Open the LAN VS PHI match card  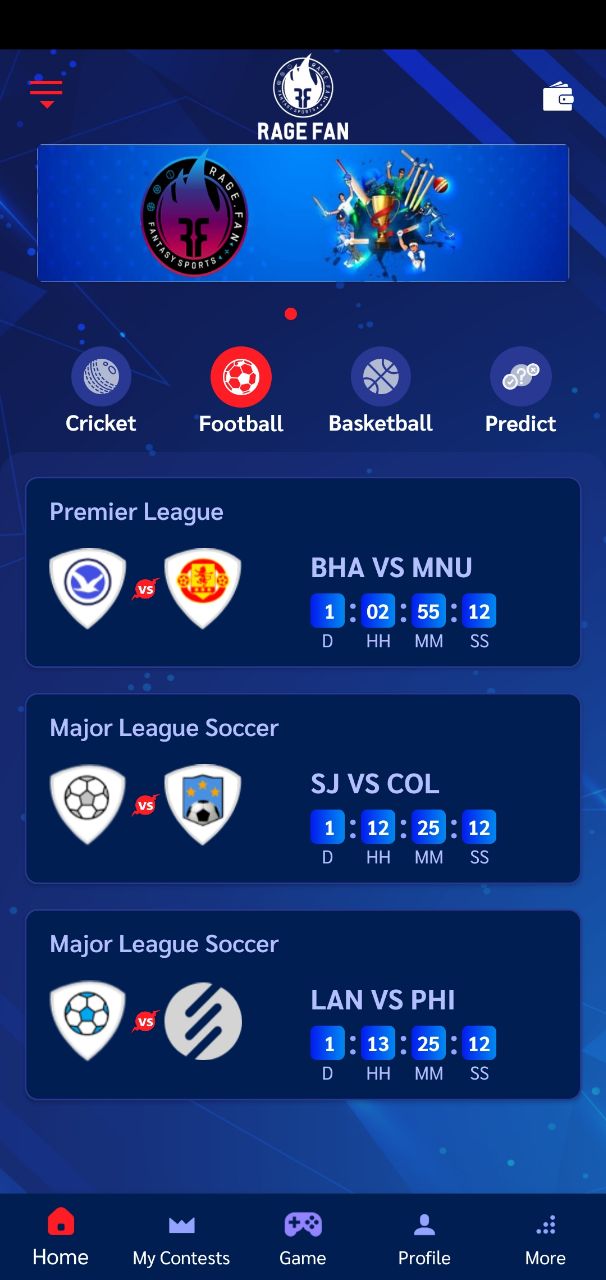(303, 1004)
